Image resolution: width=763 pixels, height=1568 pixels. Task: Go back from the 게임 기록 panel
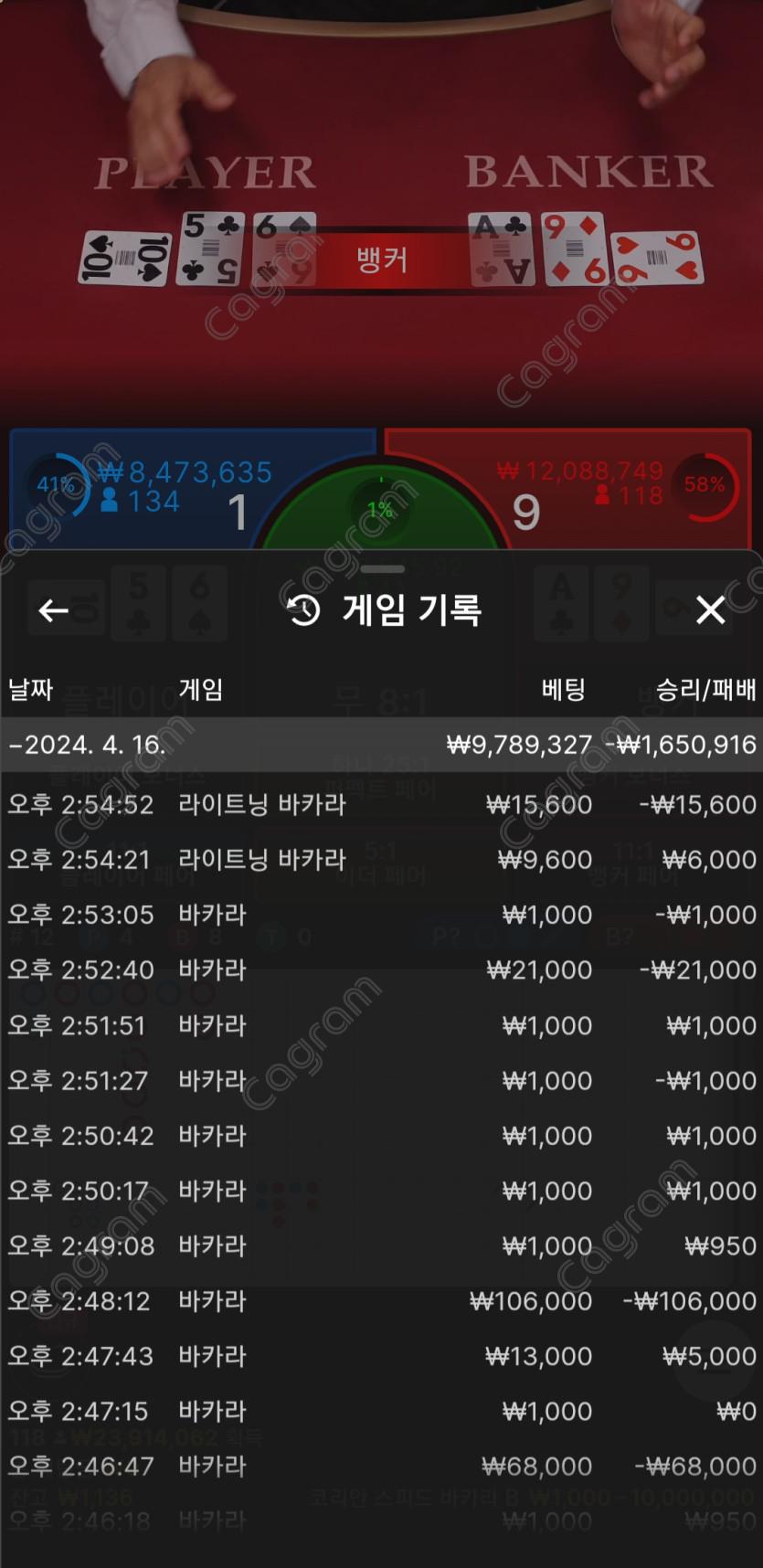click(54, 610)
